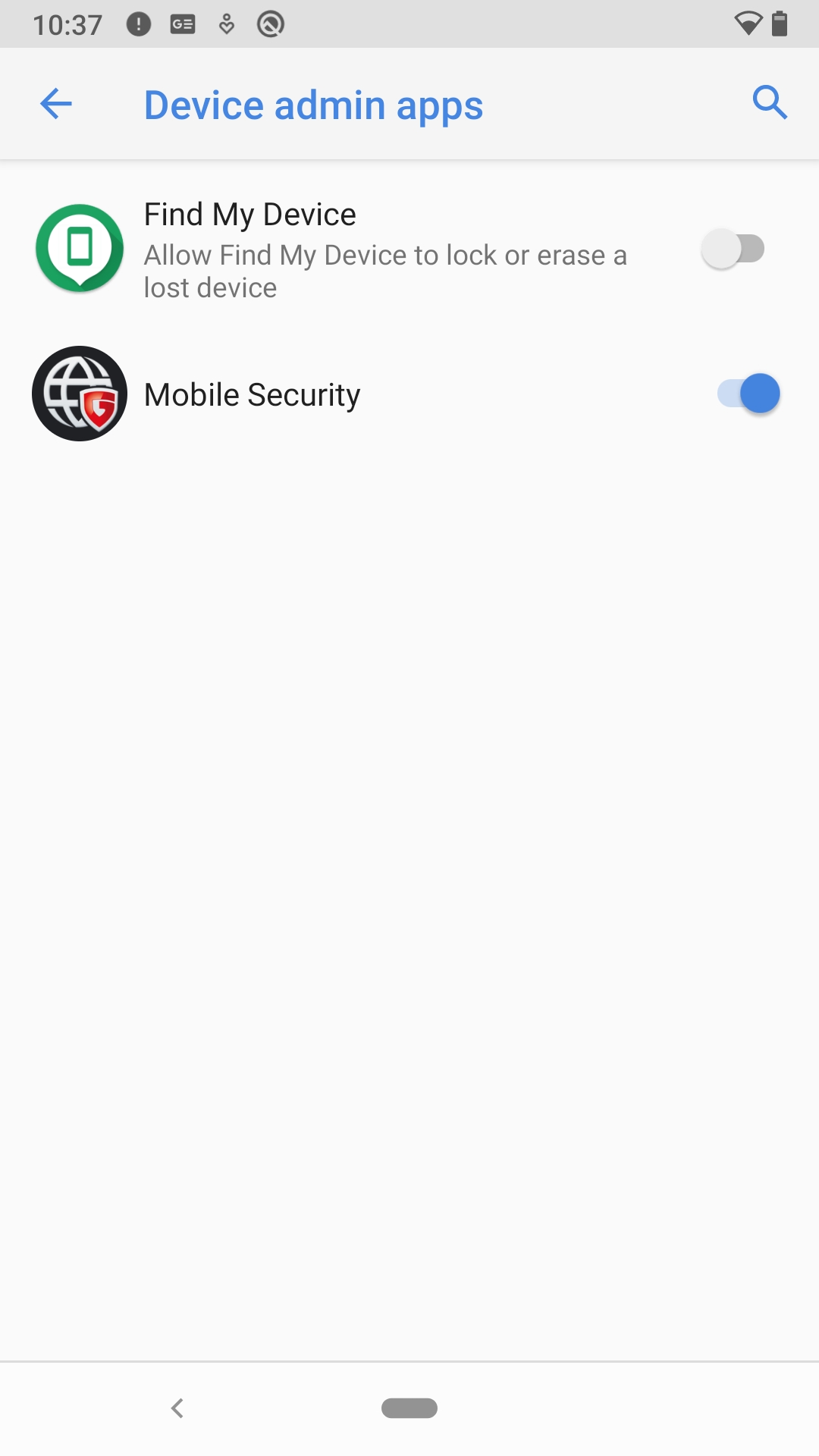Toggle Find My Device off then verify state
819x1456 pixels.
click(x=733, y=248)
